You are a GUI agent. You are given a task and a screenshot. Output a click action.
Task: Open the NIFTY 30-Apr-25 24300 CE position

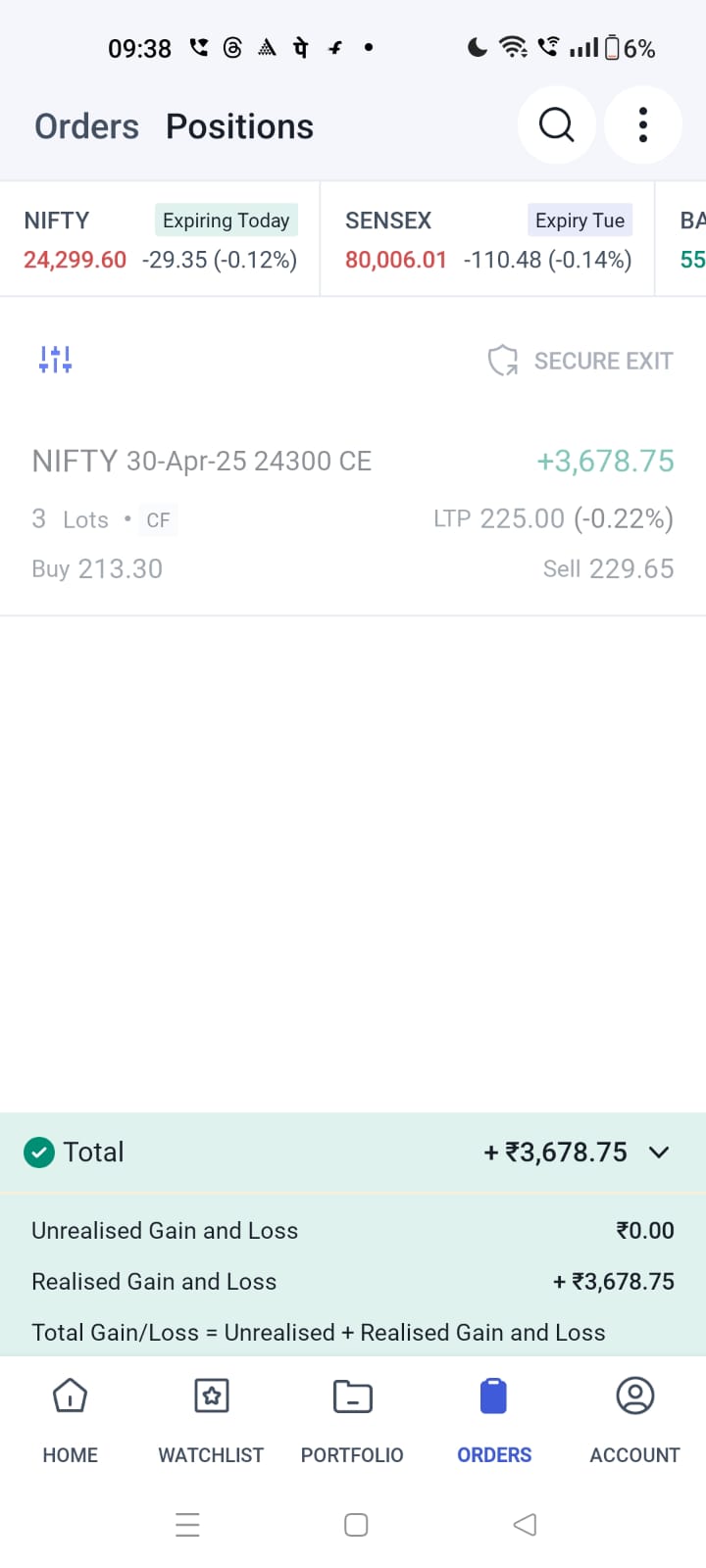coord(353,514)
